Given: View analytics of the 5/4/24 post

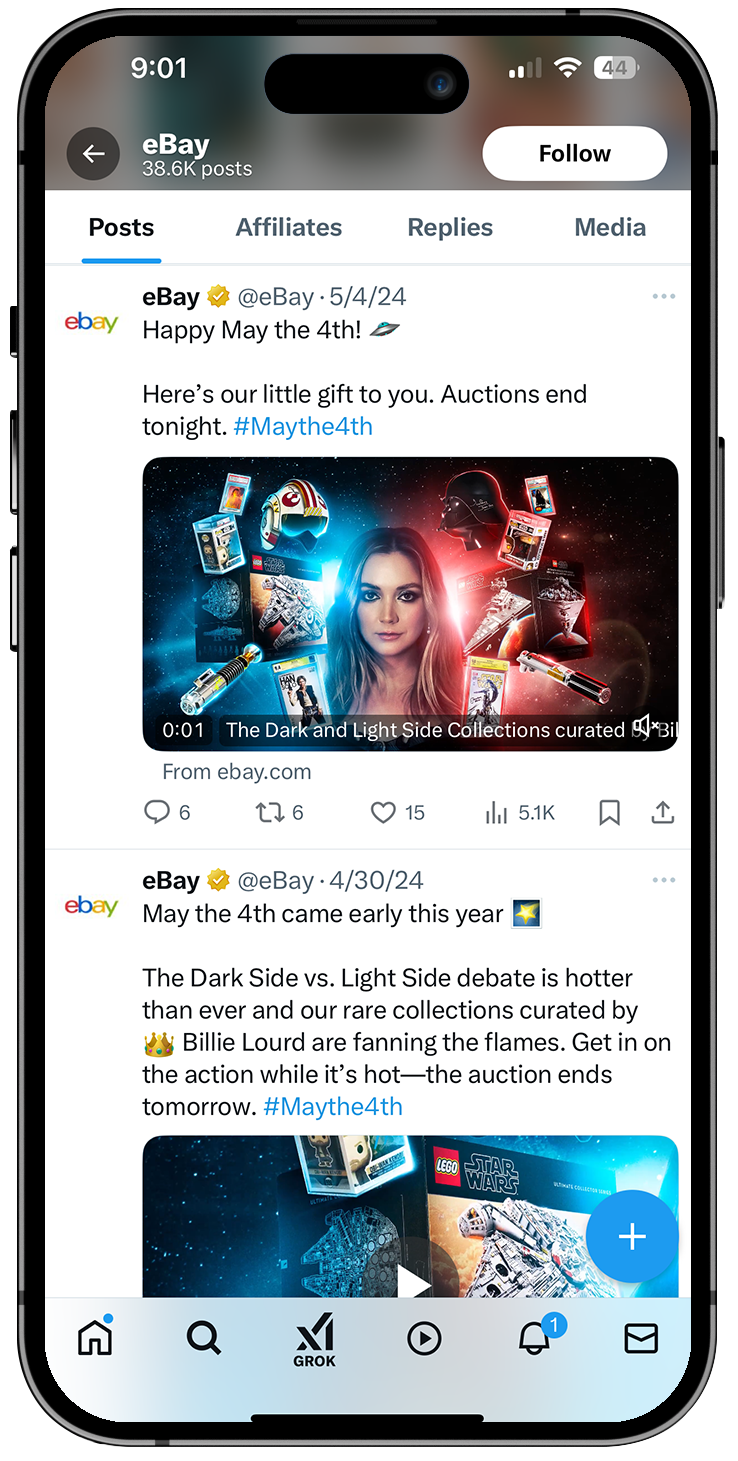Looking at the screenshot, I should point(497,813).
